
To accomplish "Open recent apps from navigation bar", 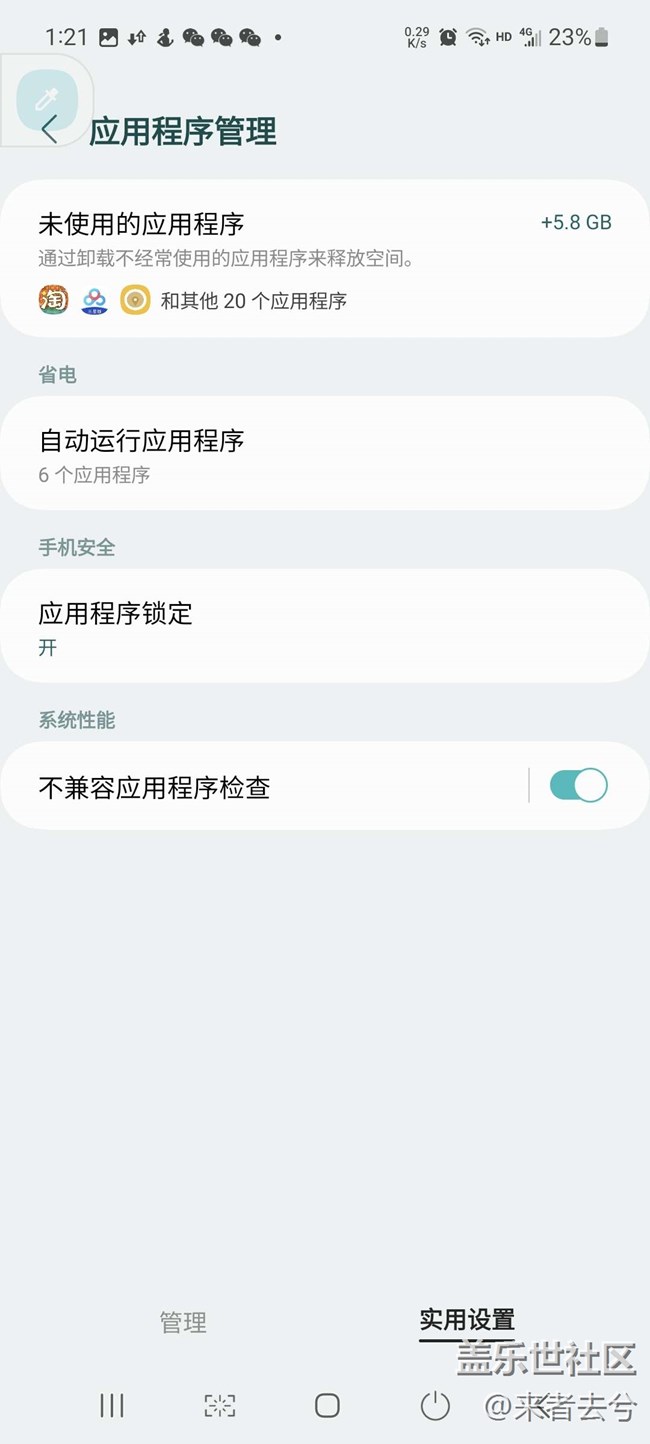I will tap(112, 1405).
